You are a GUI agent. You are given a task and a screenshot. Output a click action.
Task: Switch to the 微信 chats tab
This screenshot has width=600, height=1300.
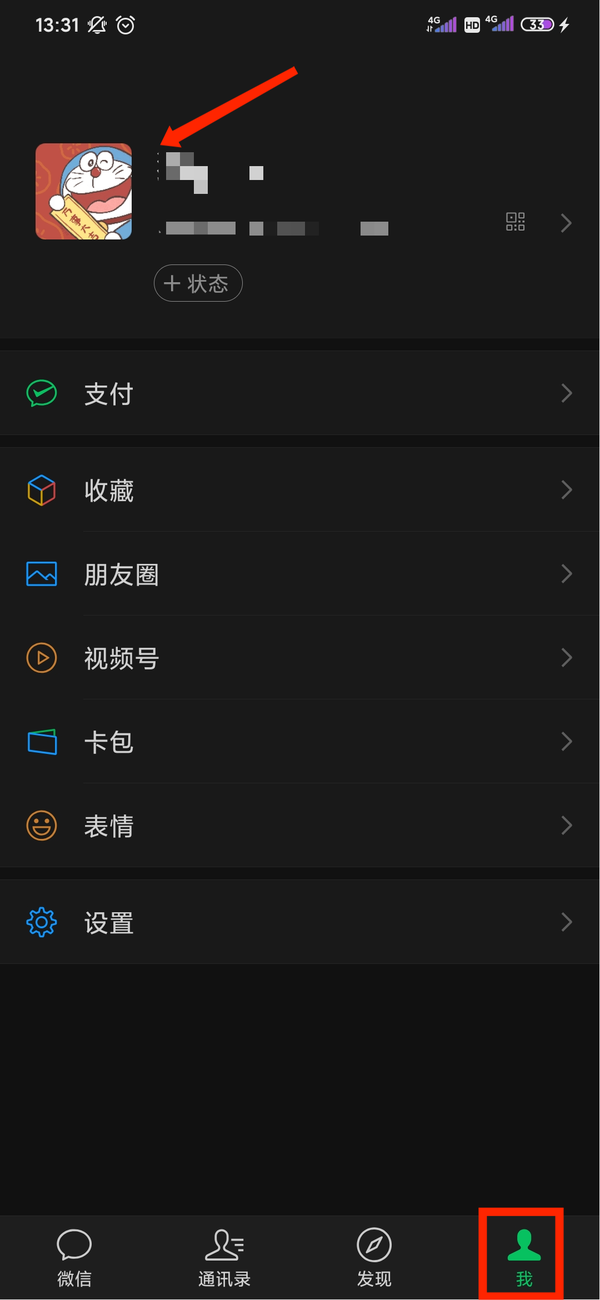(x=74, y=1256)
